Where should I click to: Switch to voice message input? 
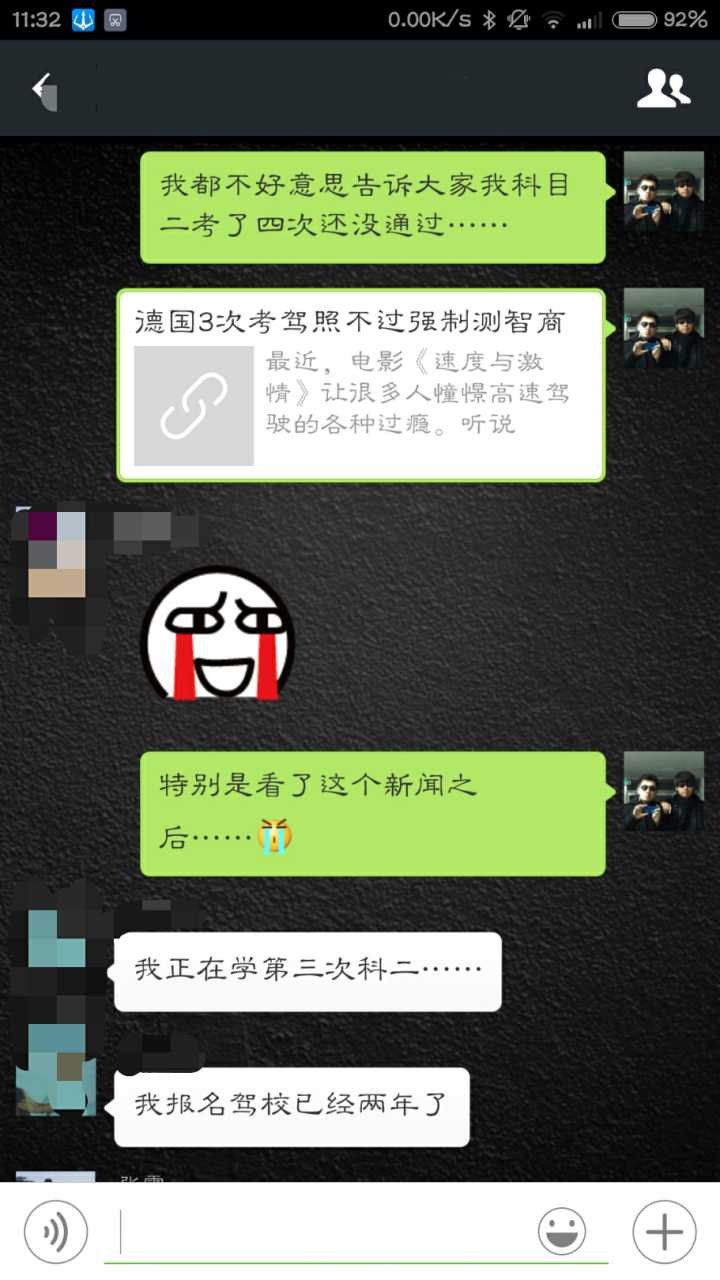click(56, 1232)
